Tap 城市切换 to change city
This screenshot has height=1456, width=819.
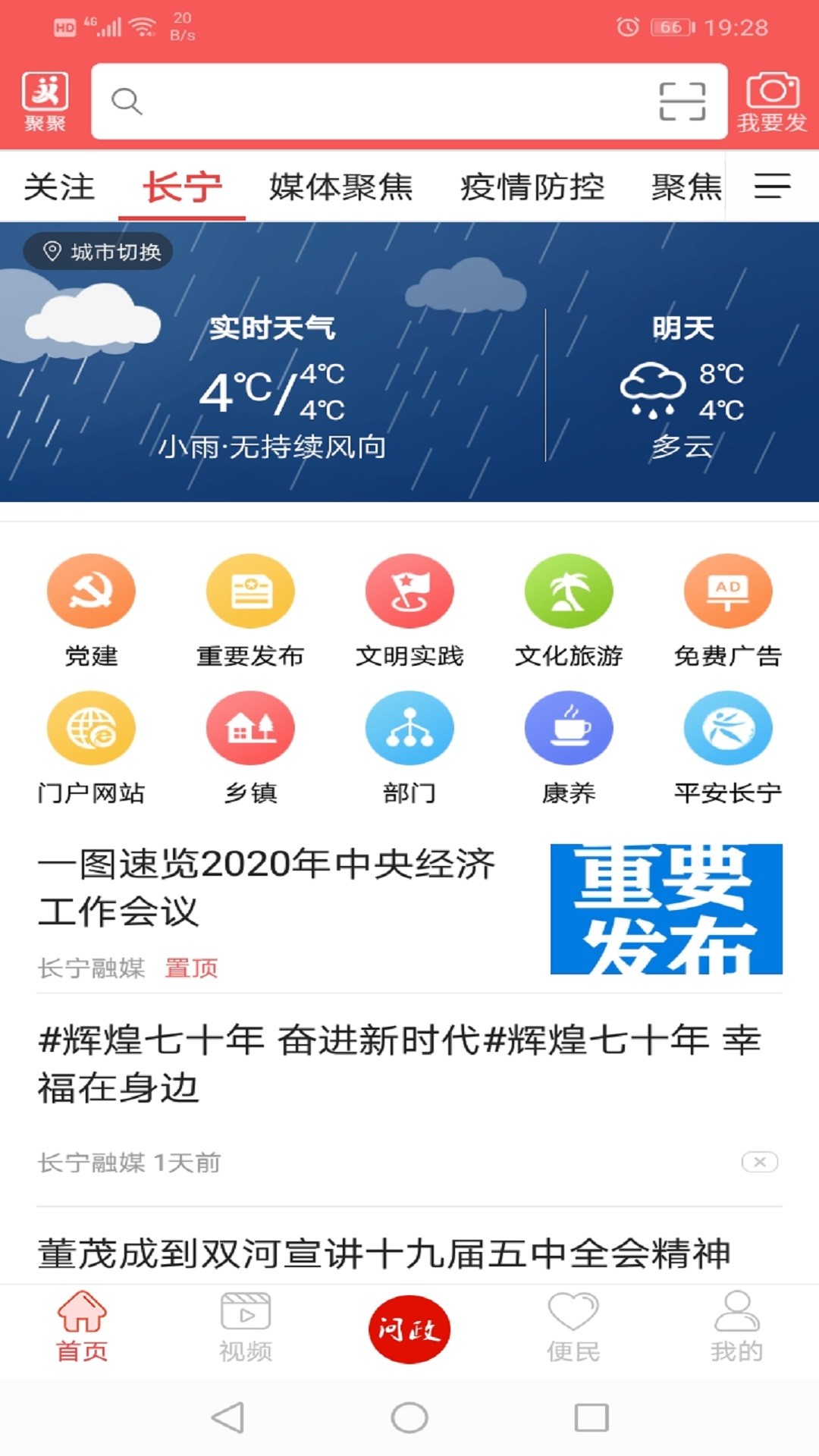[x=98, y=252]
